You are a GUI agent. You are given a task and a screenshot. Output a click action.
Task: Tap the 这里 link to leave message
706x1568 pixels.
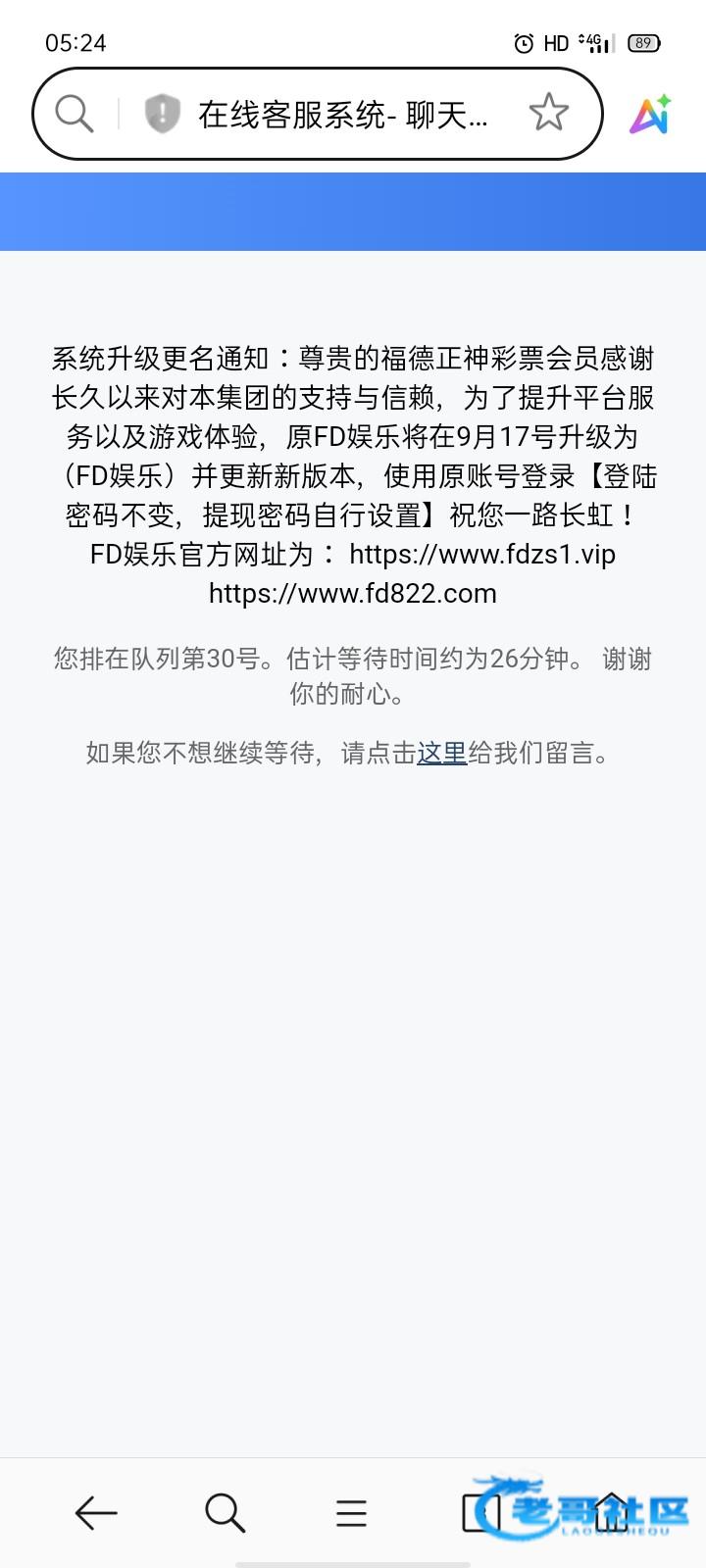[442, 753]
